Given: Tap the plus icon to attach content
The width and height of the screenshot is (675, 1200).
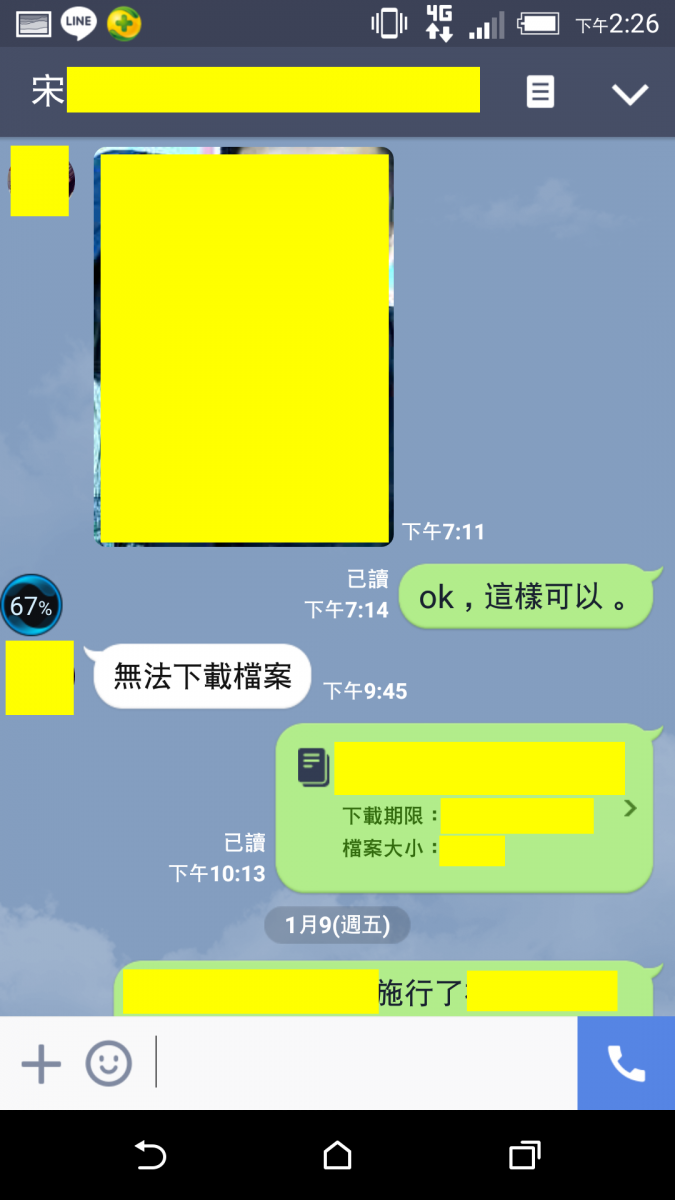Looking at the screenshot, I should 41,1064.
